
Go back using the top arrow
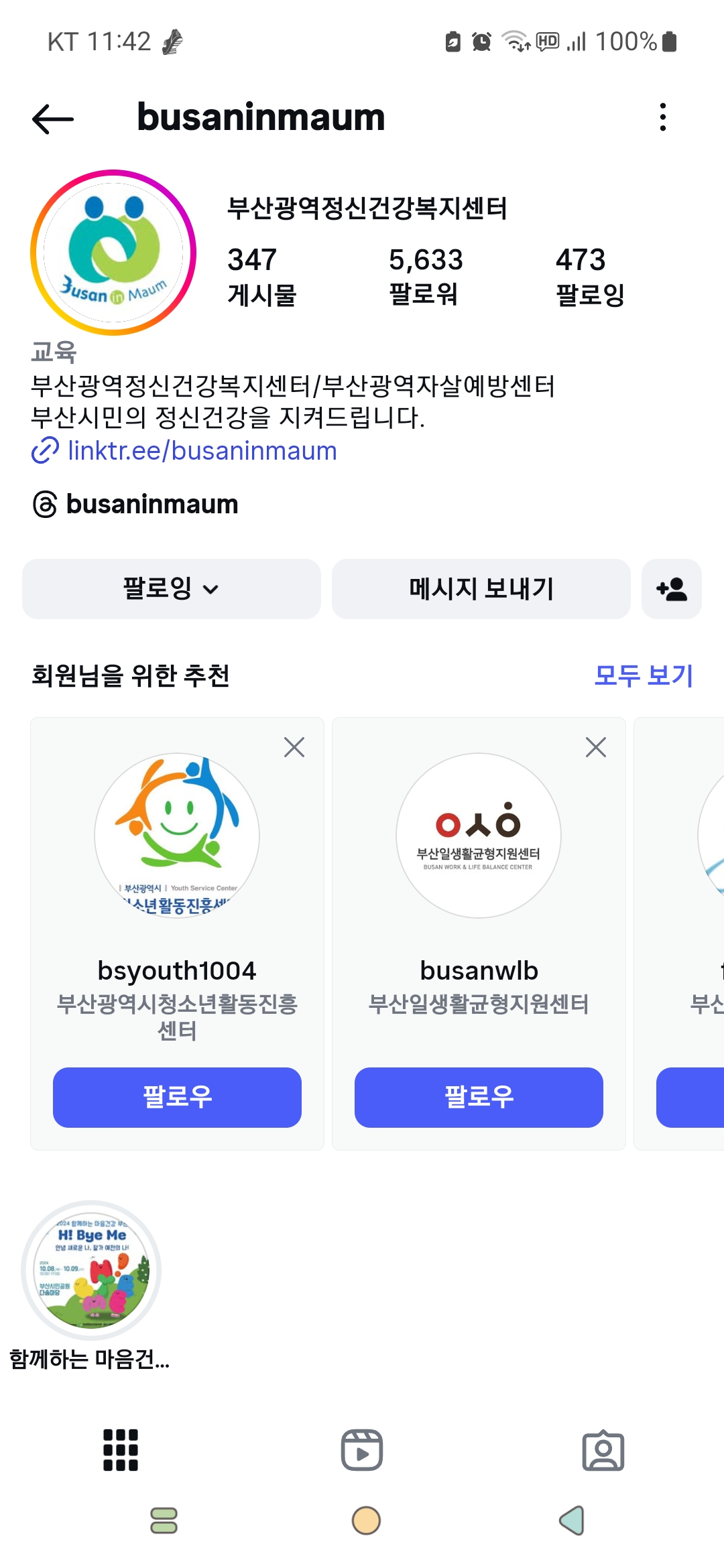click(53, 119)
